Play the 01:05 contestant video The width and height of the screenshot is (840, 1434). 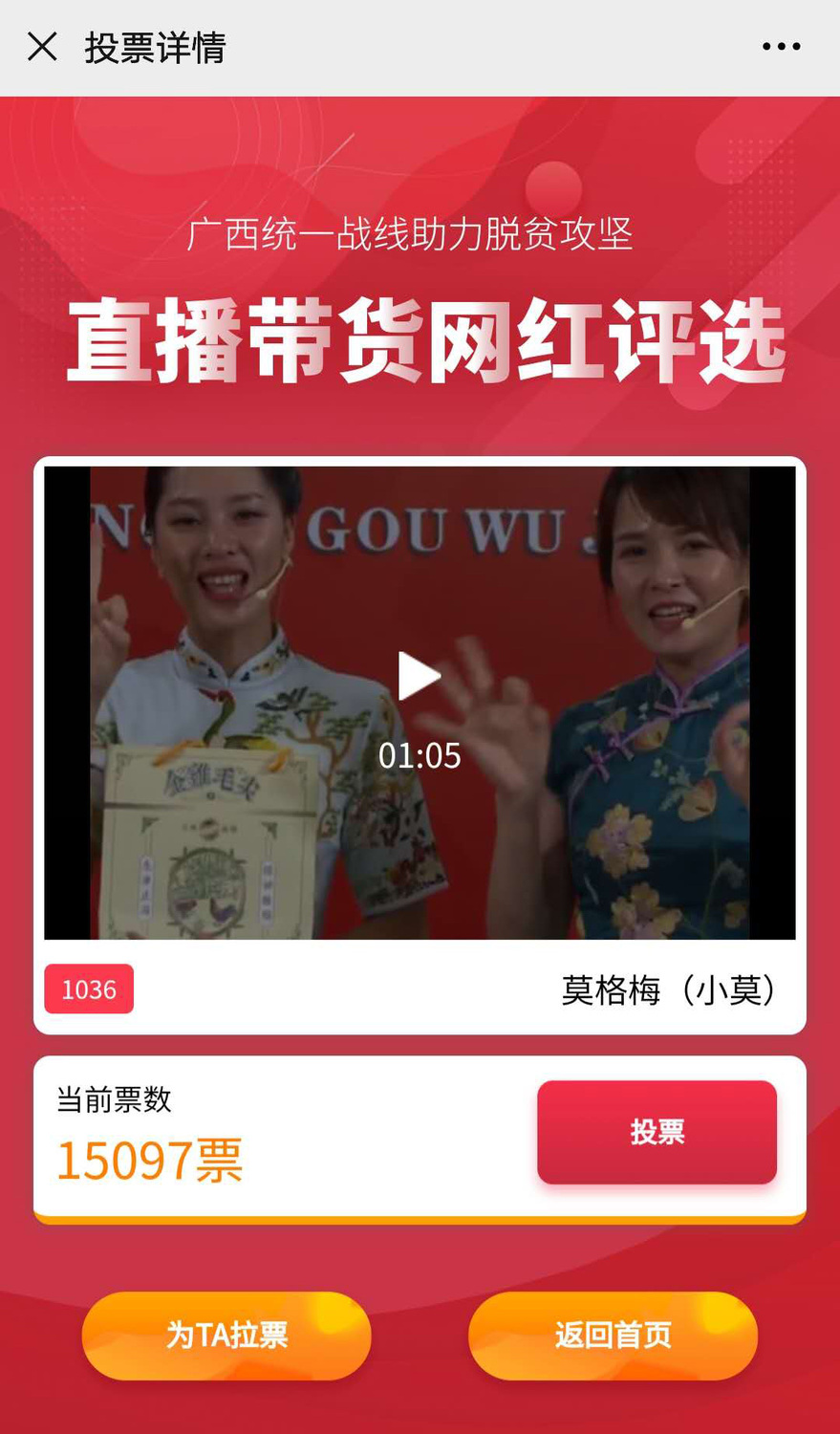tap(419, 677)
